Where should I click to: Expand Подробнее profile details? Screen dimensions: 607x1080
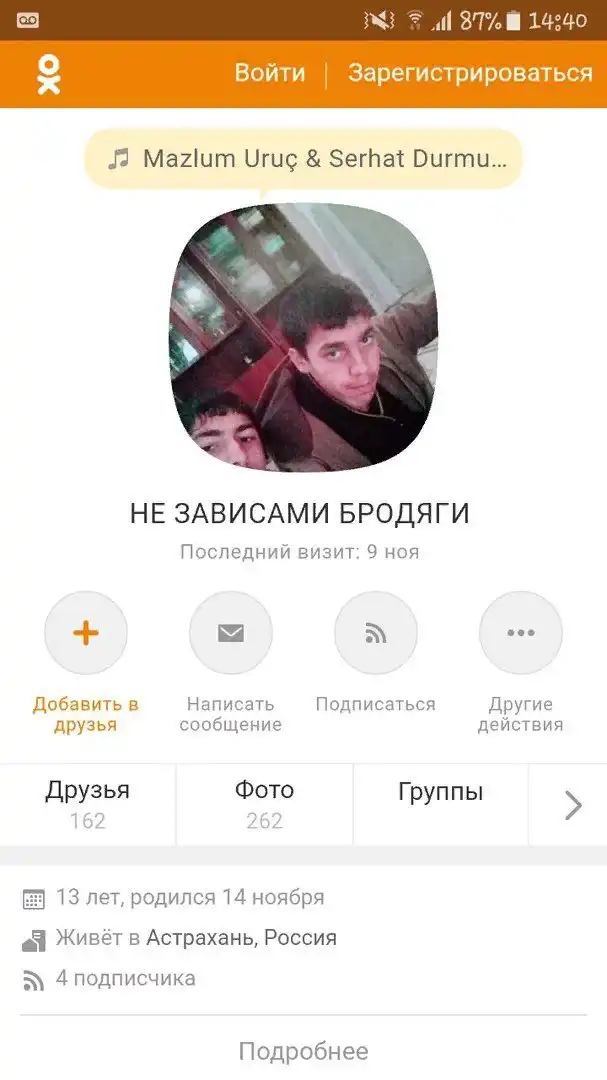(x=303, y=1051)
